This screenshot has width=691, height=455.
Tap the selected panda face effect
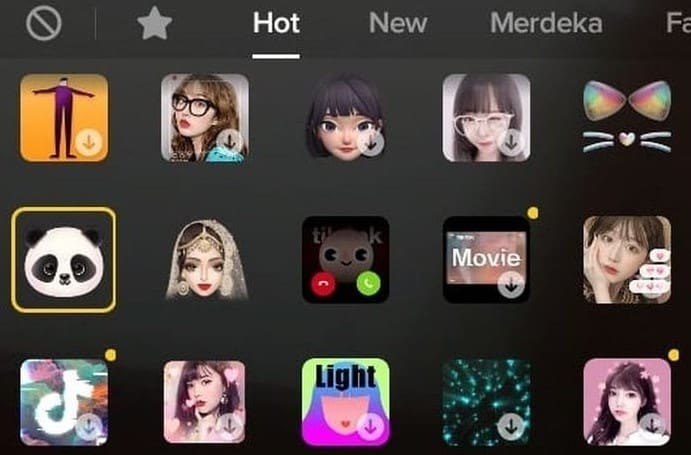pos(63,260)
